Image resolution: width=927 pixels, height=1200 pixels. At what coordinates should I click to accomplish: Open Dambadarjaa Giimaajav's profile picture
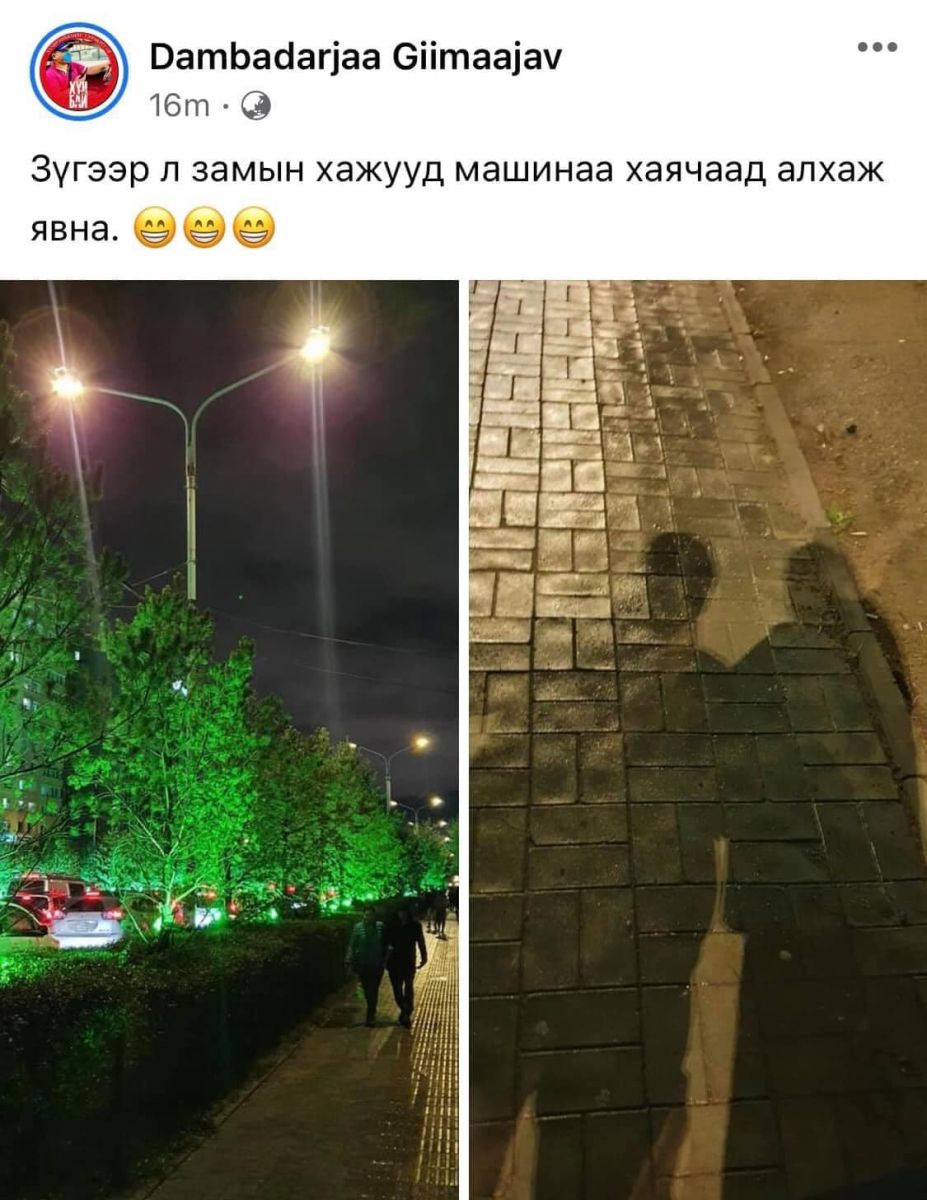(x=78, y=72)
